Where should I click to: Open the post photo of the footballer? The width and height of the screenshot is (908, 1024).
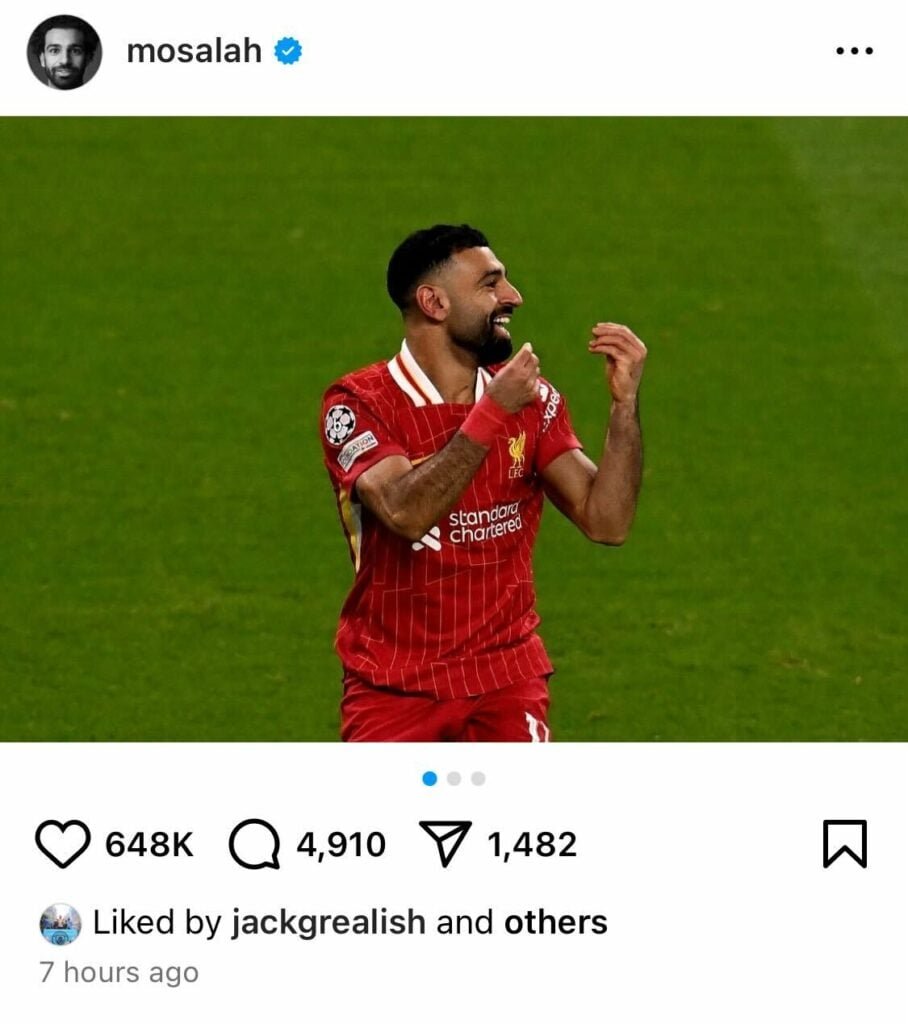[x=454, y=430]
